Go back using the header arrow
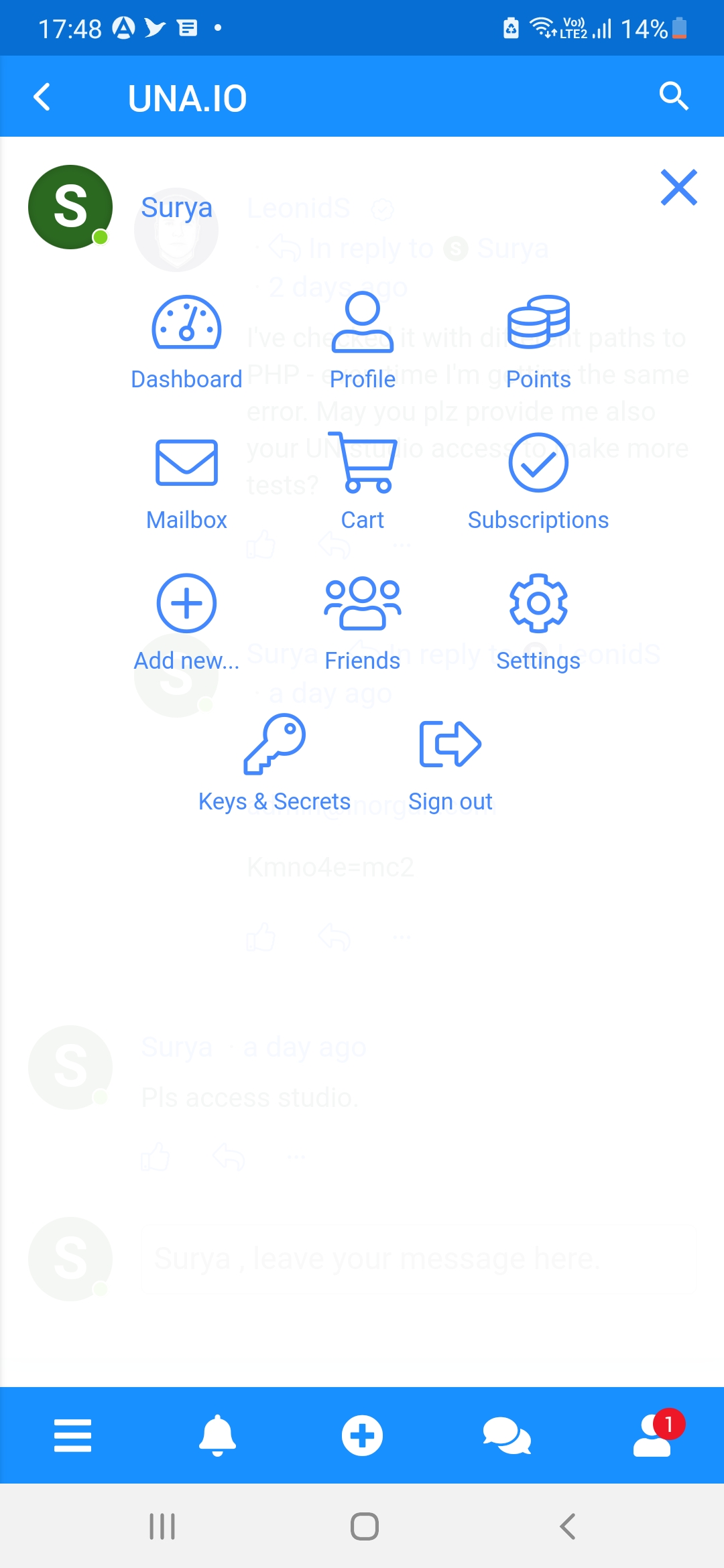 (x=42, y=97)
